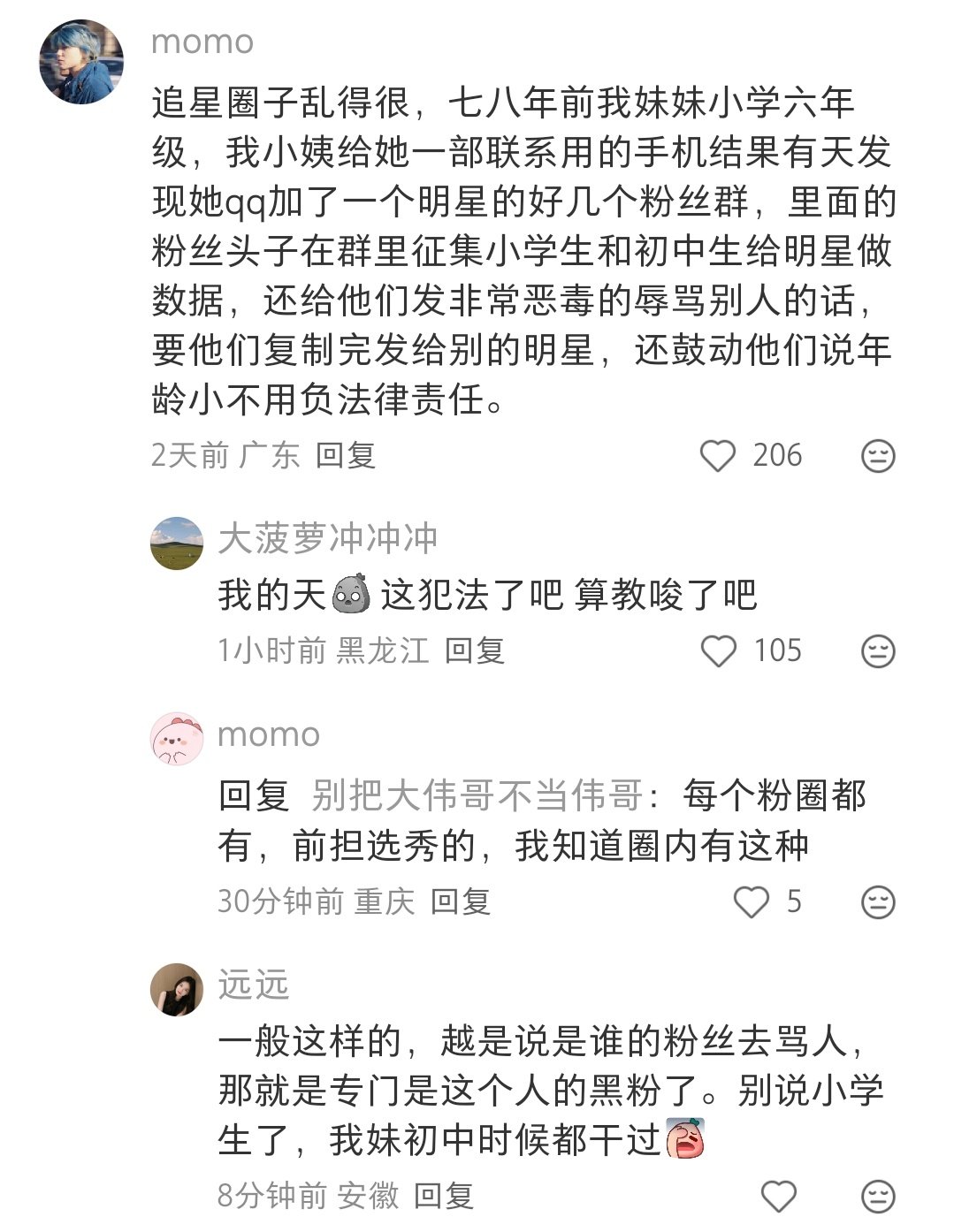The height and width of the screenshot is (1232, 954).
Task: Like 大菠萝冲冲冲's reply
Action: click(718, 651)
